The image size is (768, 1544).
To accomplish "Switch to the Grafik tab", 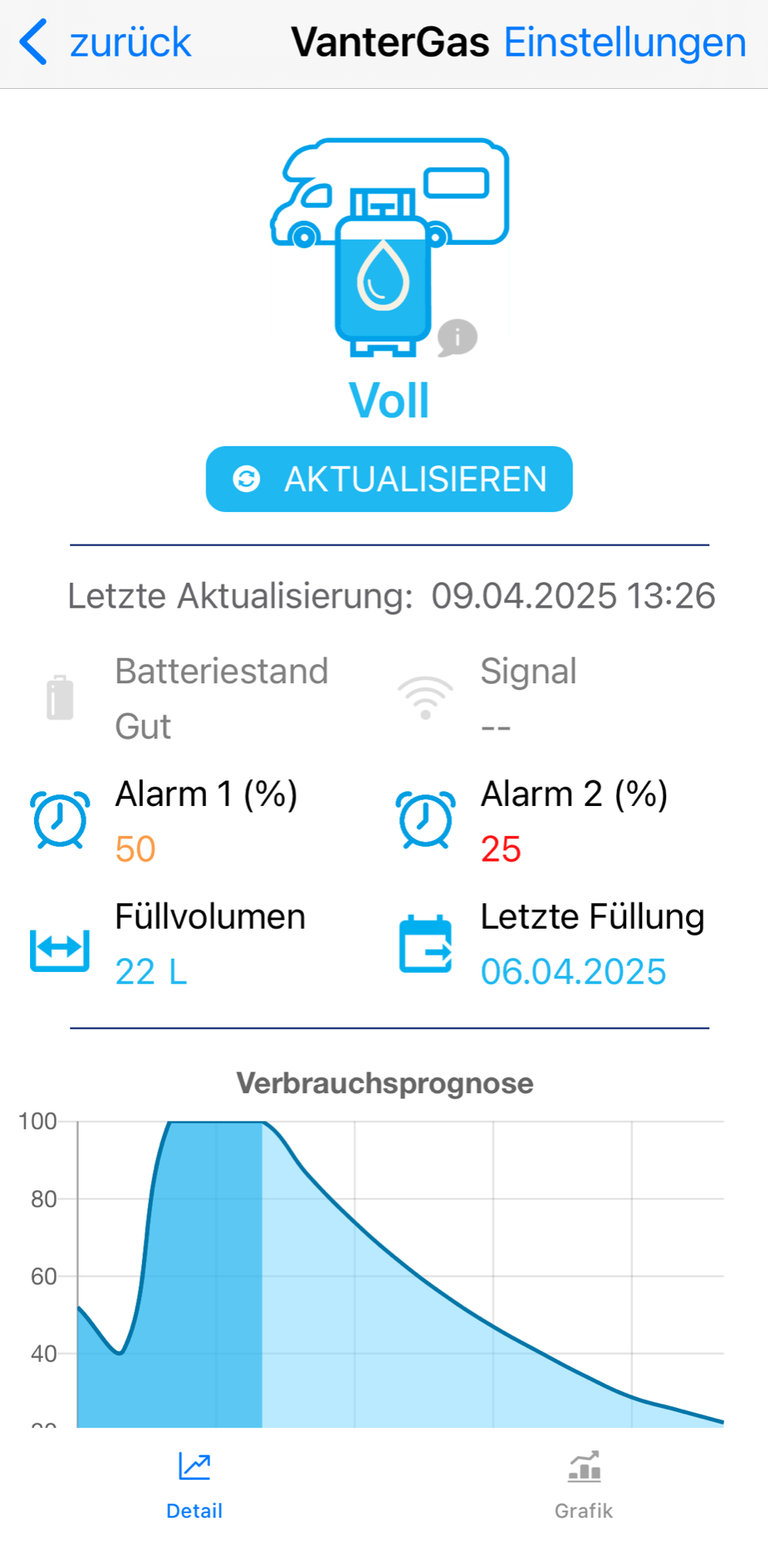I will click(x=584, y=1484).
